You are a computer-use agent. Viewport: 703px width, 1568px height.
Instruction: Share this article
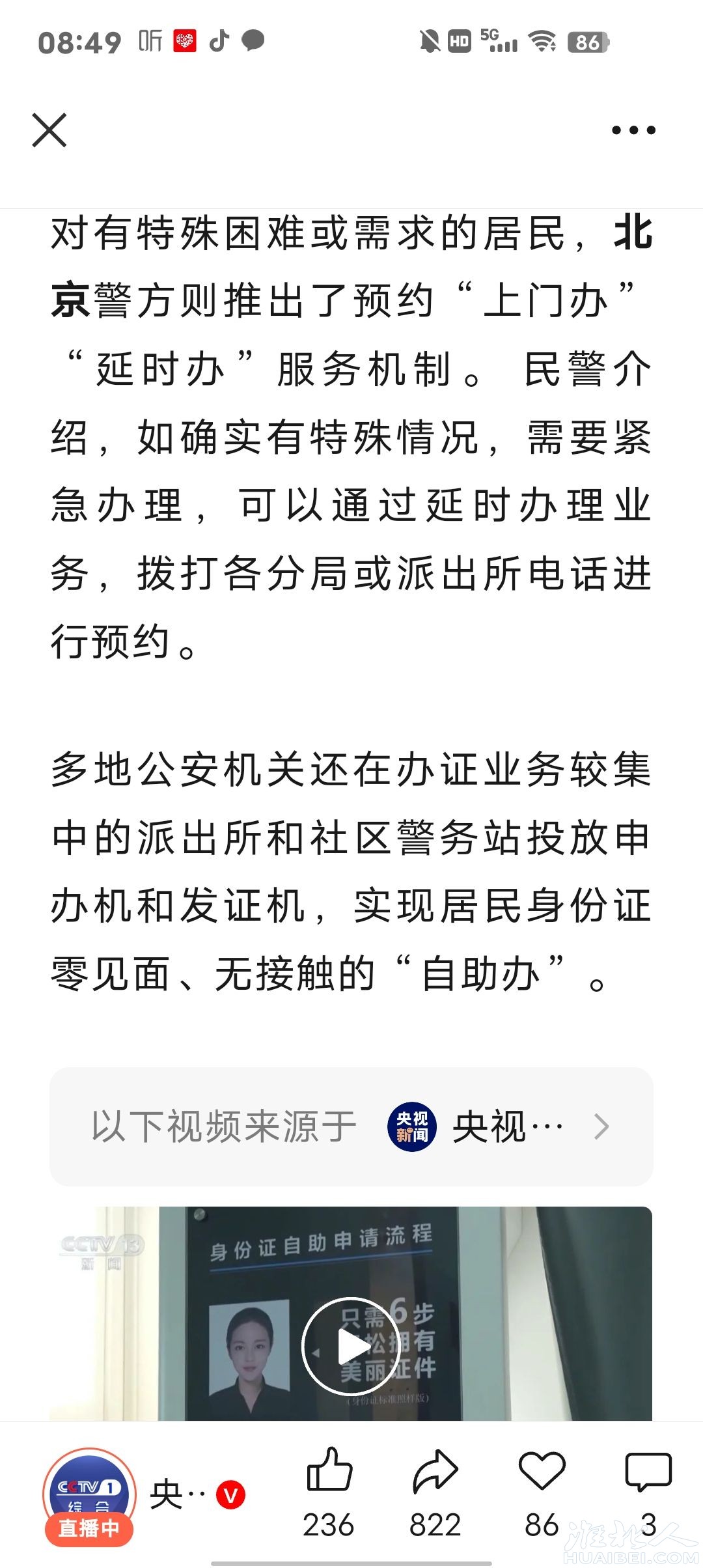[x=435, y=1472]
